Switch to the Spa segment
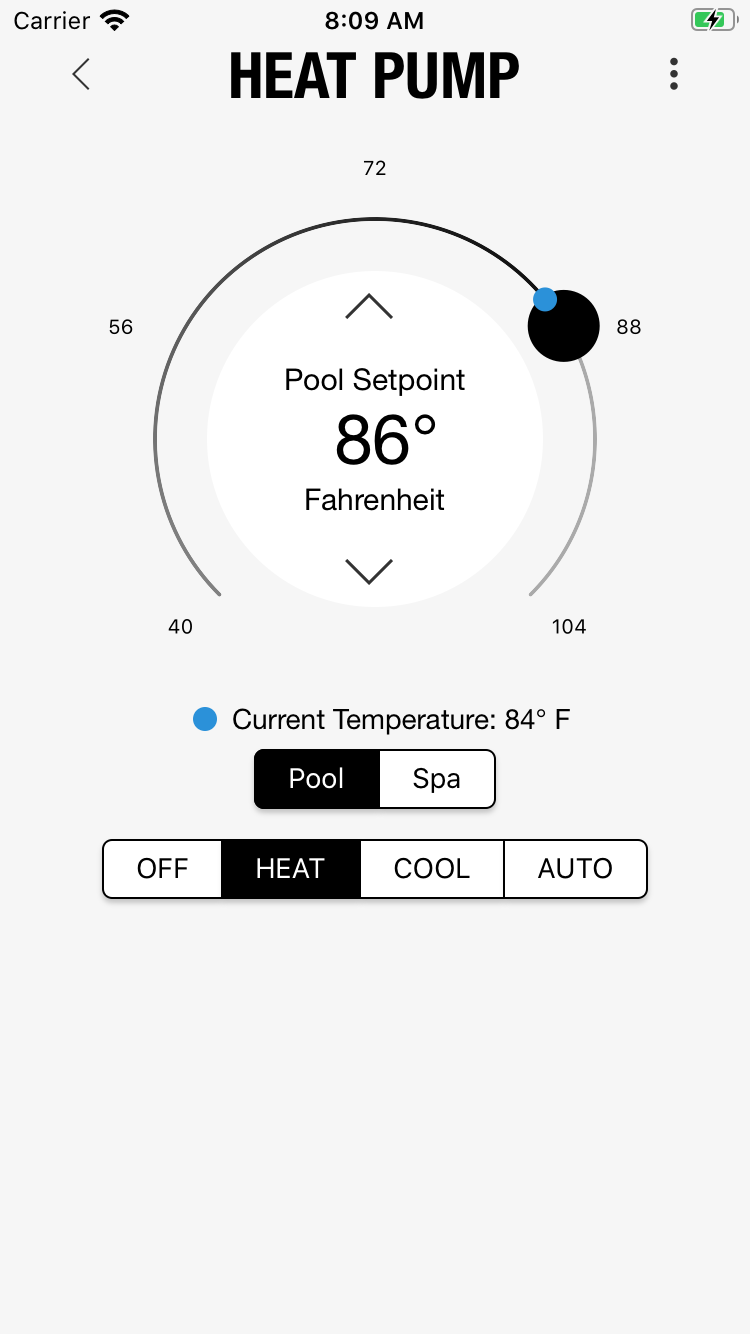 coord(437,779)
